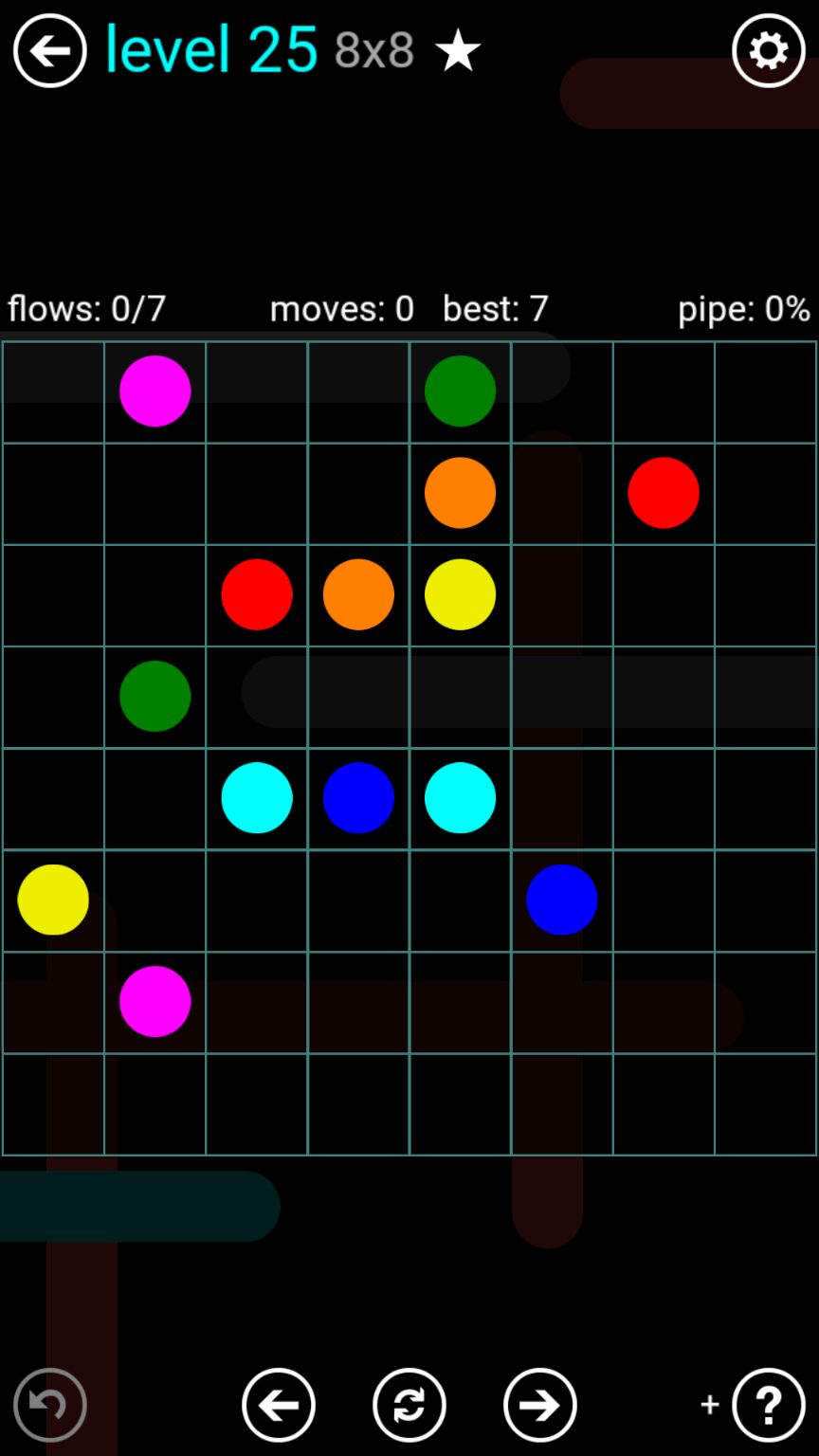This screenshot has width=819, height=1456.
Task: Tap the orange dot below the green dot
Action: tap(461, 493)
